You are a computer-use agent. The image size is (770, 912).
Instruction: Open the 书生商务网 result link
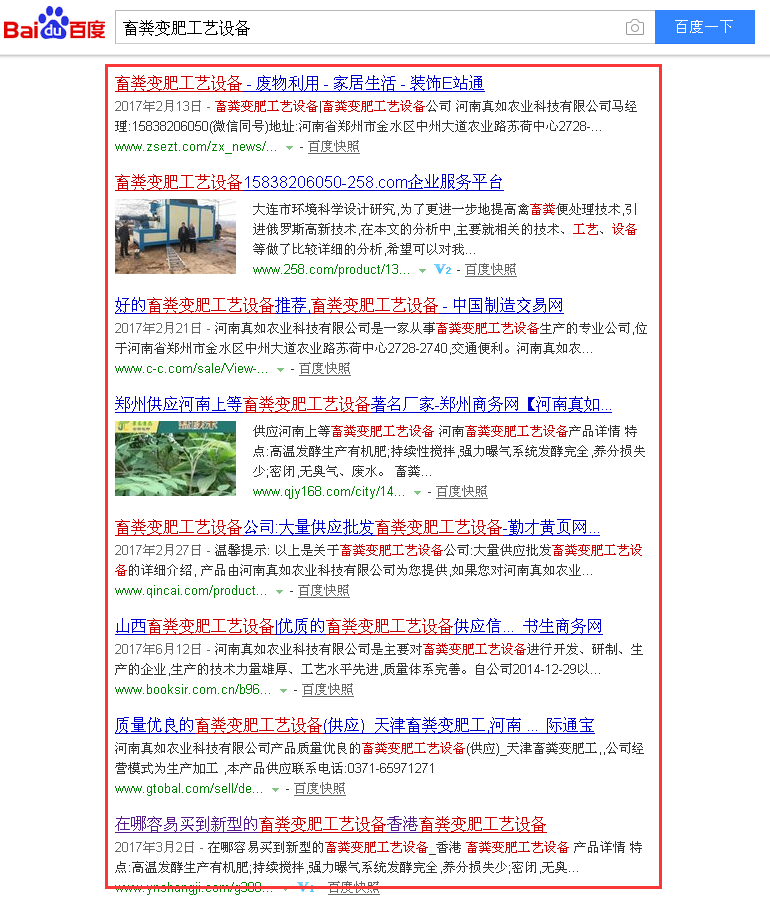[358, 627]
